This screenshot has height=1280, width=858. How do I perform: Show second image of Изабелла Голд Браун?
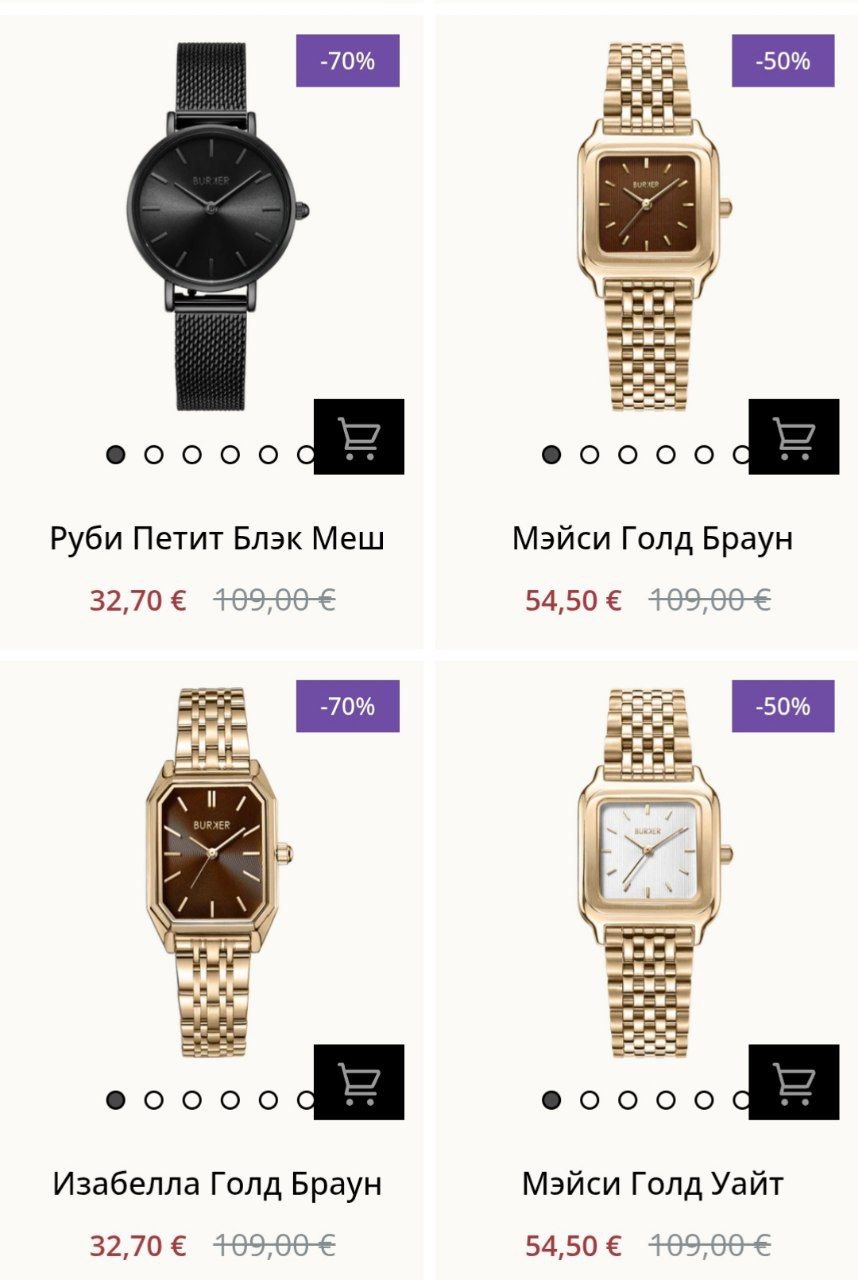tap(154, 1100)
